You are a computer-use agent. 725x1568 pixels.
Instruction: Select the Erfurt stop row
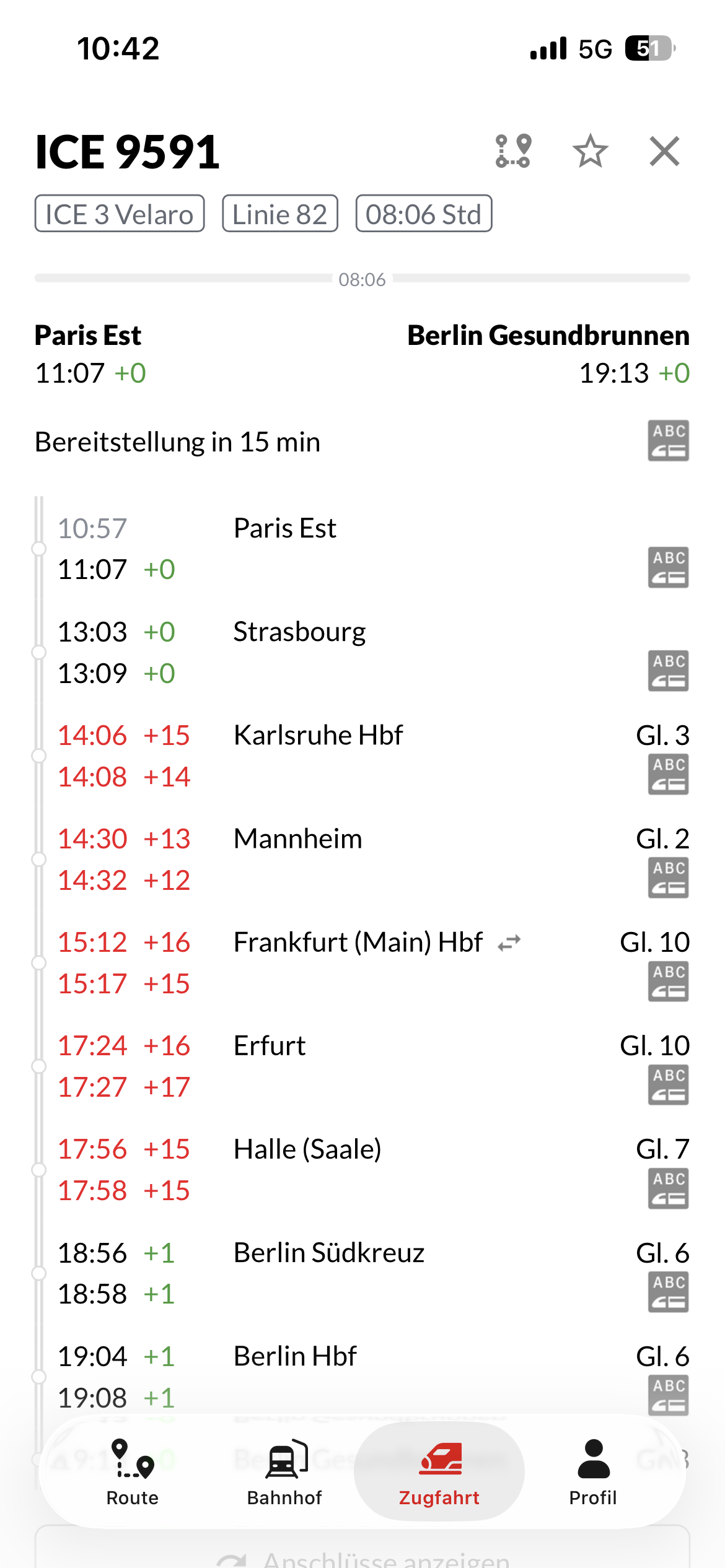(x=270, y=1046)
